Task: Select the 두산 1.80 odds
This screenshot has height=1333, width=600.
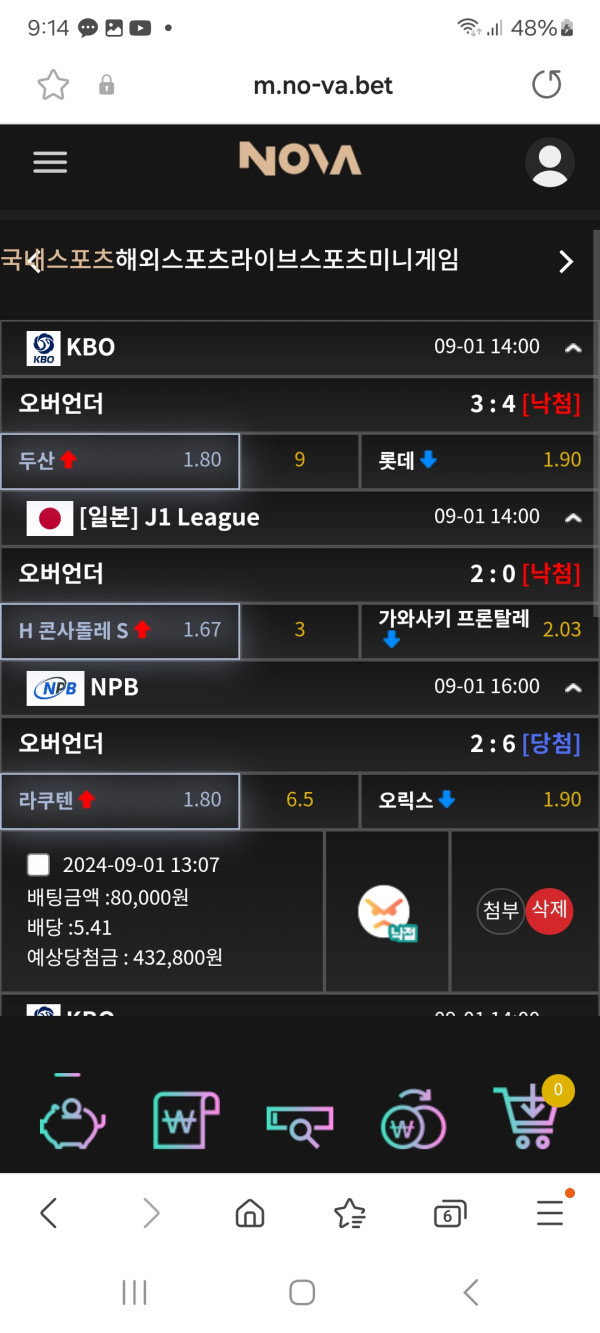Action: [120, 461]
